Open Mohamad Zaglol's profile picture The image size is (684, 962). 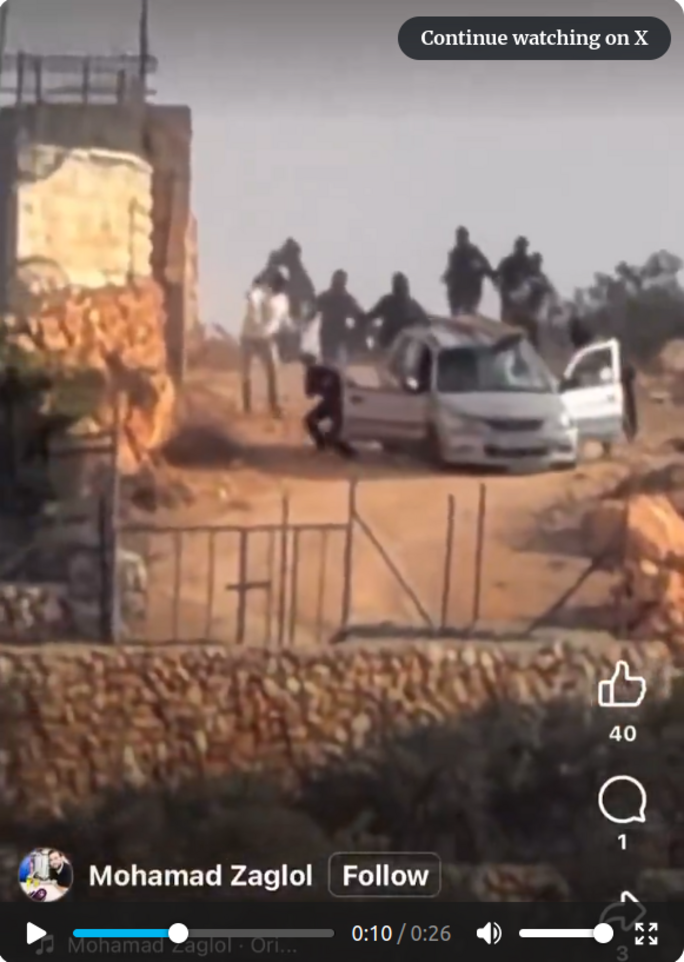(x=45, y=876)
